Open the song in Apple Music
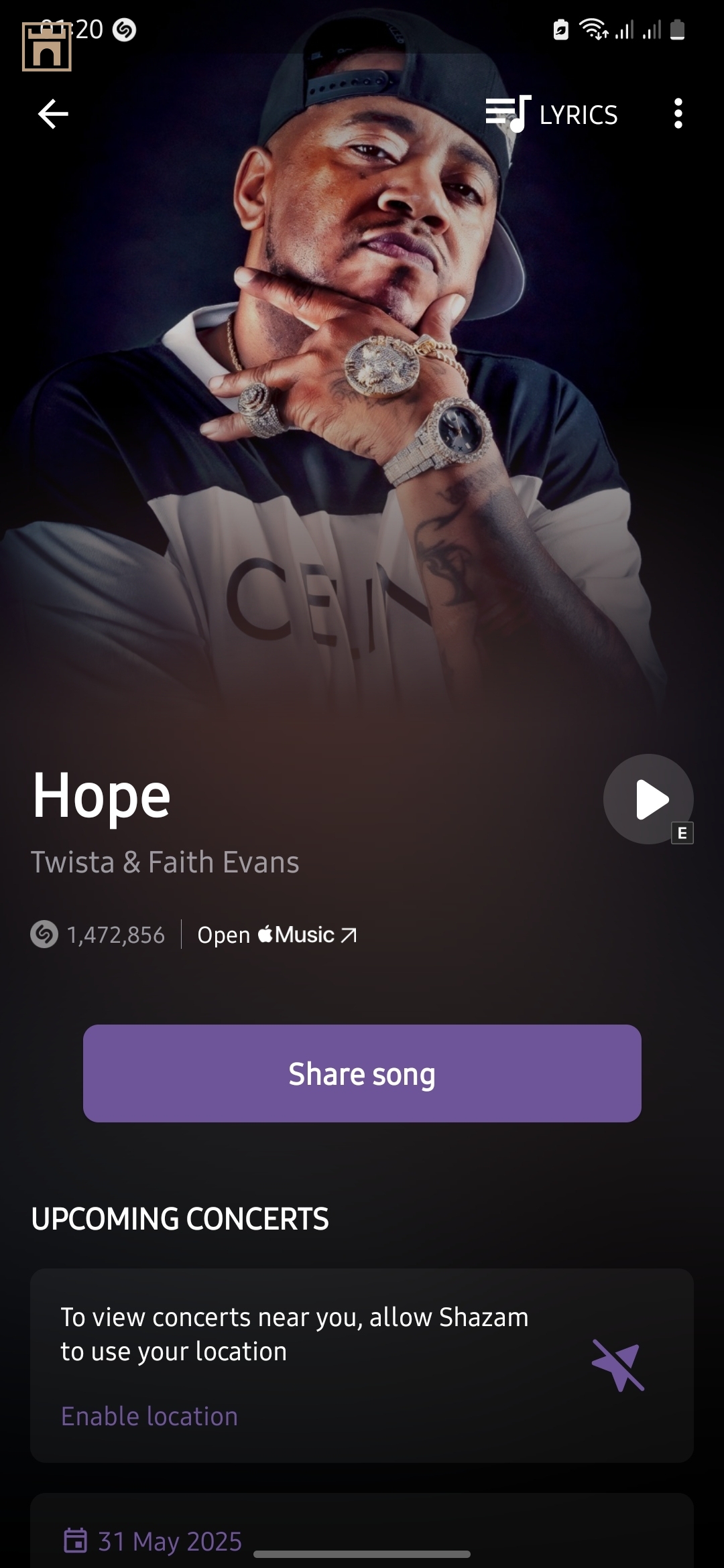Image resolution: width=724 pixels, height=1568 pixels. [x=277, y=935]
